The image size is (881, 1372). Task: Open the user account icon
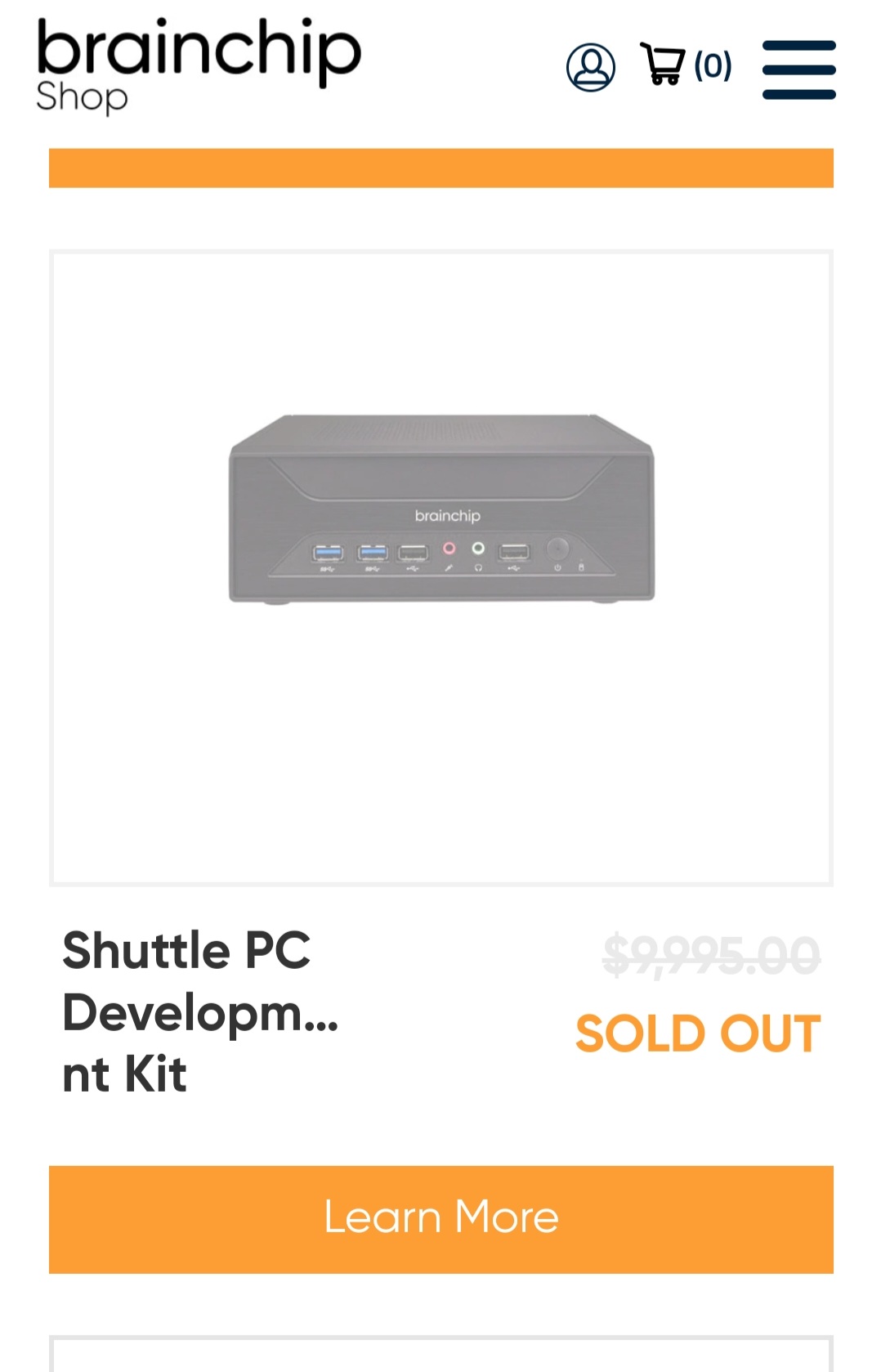590,67
